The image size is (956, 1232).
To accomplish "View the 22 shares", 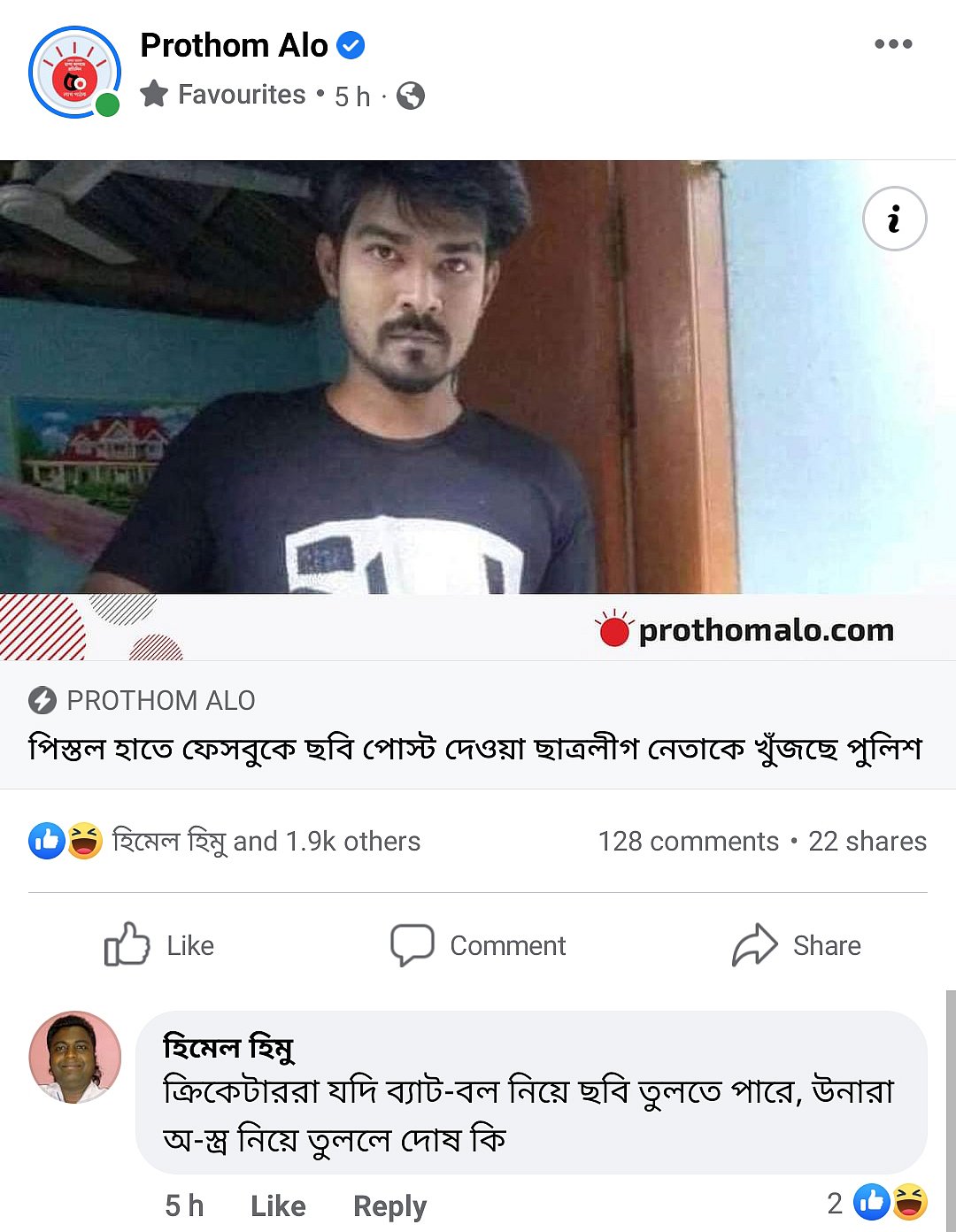I will [867, 841].
